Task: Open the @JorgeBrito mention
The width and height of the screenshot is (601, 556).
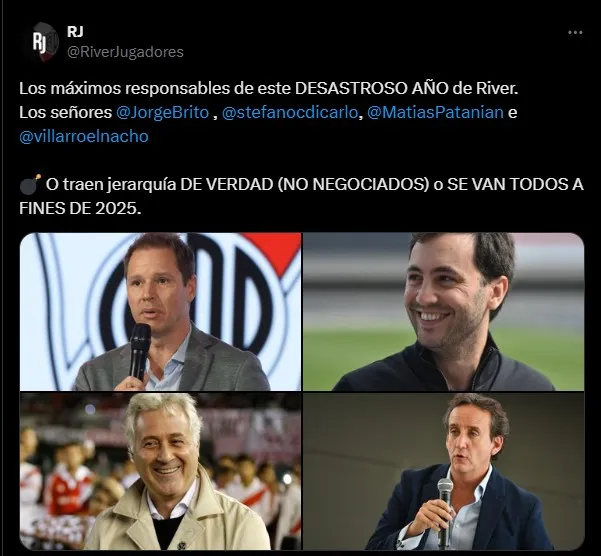Action: 162,113
